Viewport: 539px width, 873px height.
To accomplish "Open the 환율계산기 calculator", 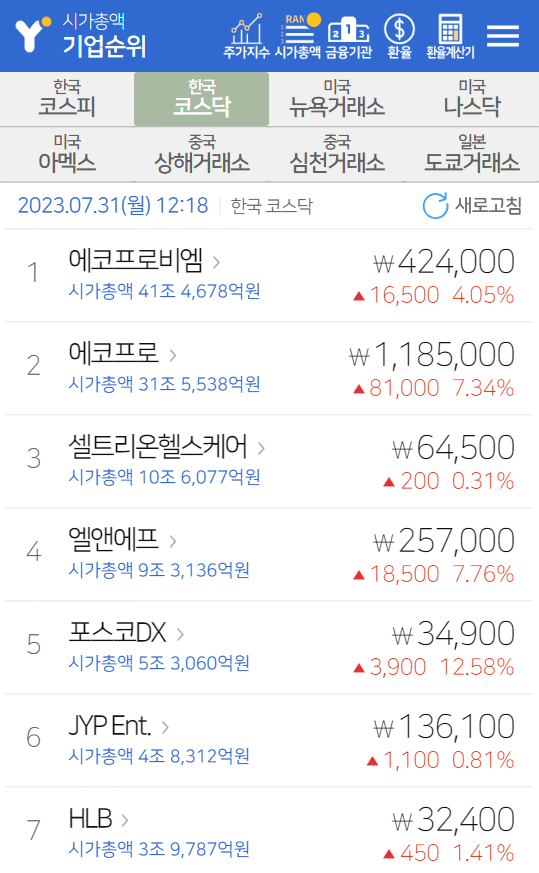I will coord(450,37).
